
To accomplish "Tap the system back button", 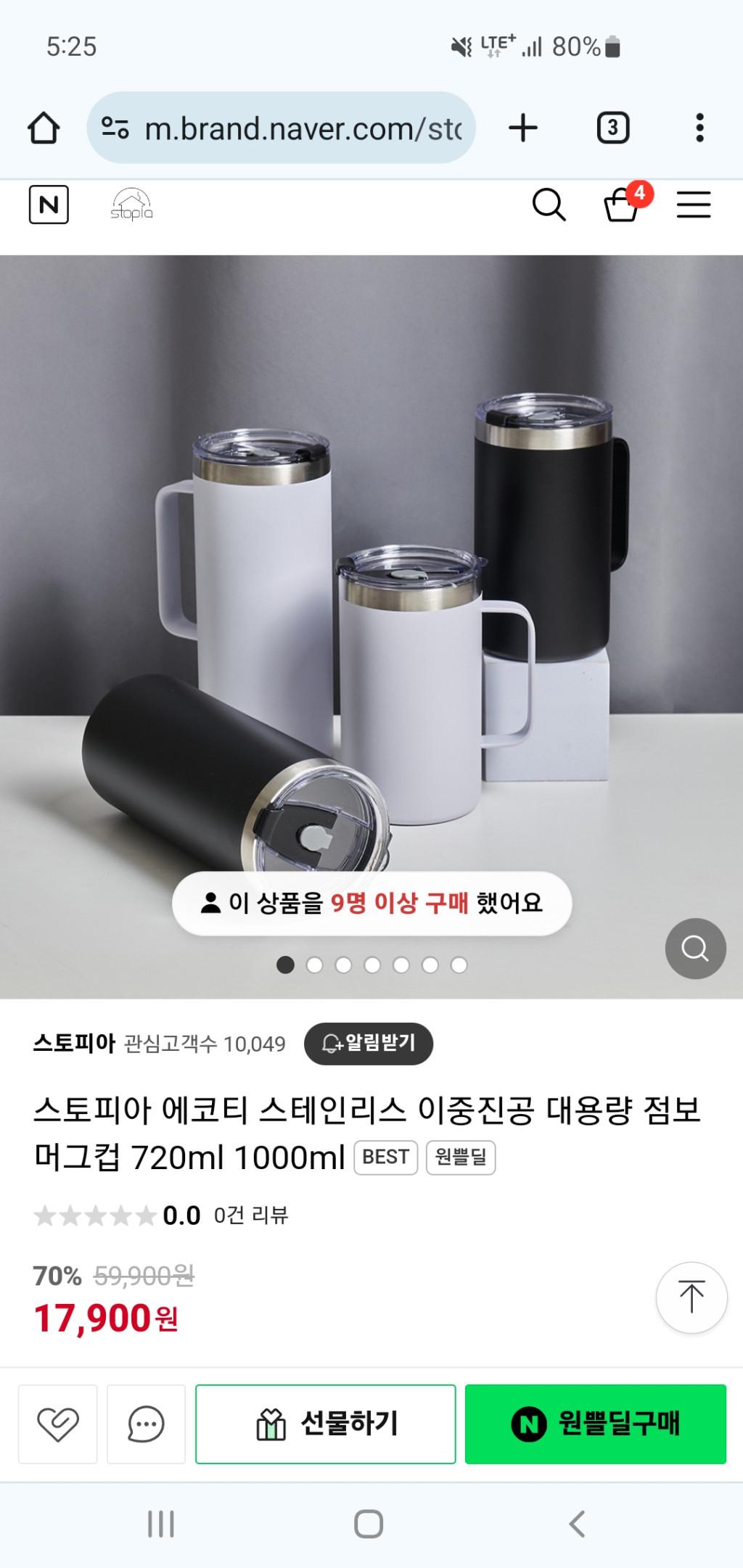I will click(x=577, y=1524).
